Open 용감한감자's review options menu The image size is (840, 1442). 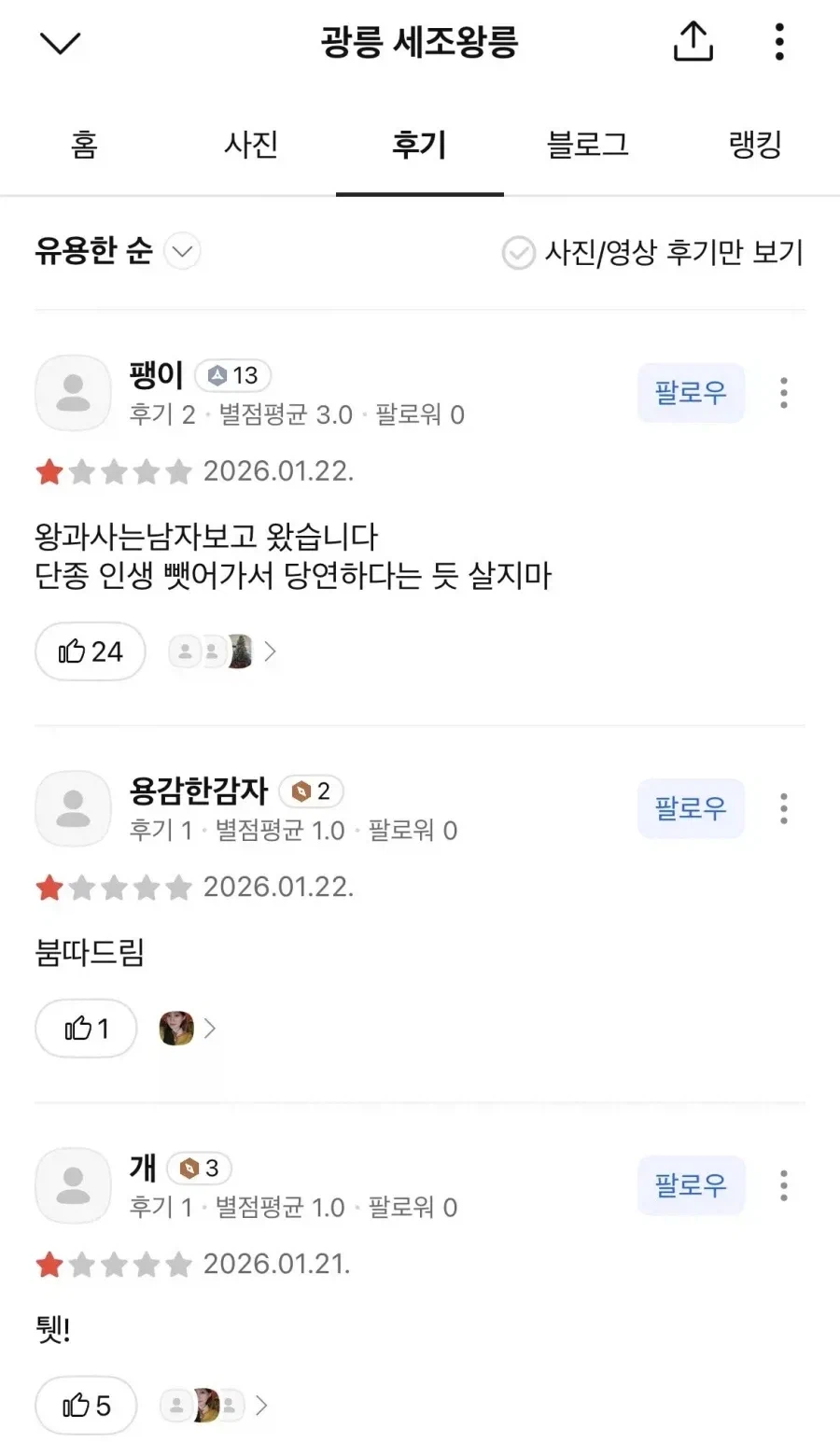point(784,809)
